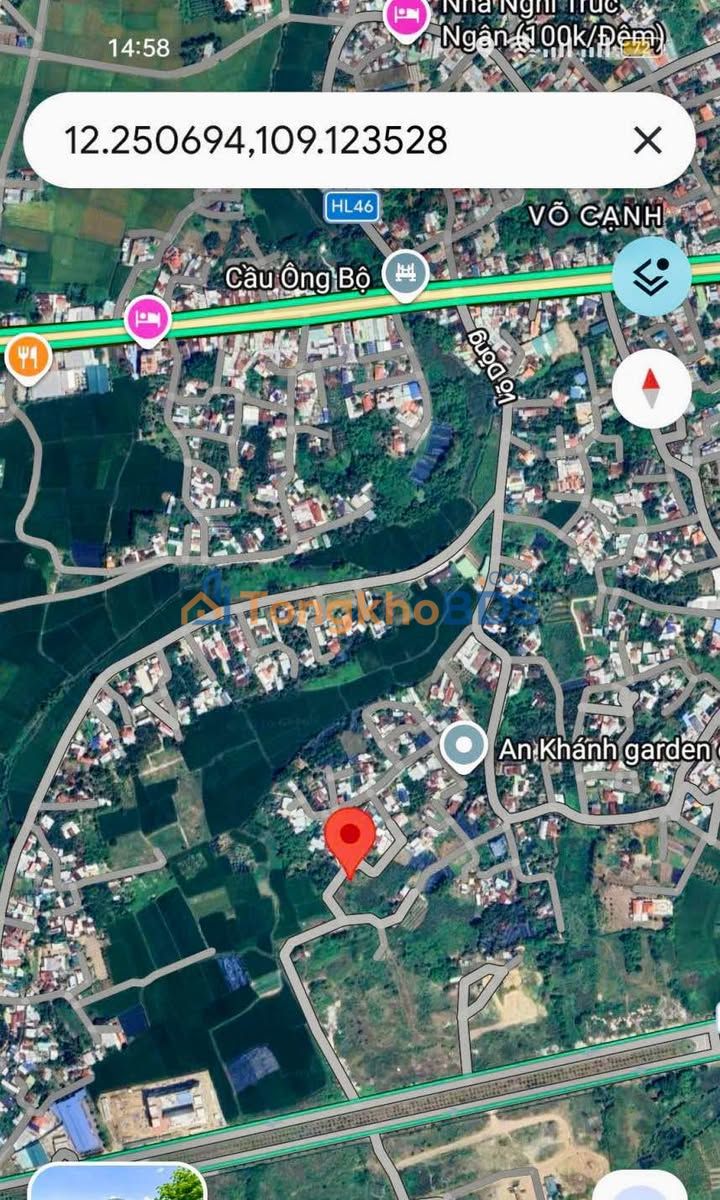This screenshot has width=720, height=1200.
Task: Tap the compass to reset north
Action: tap(651, 389)
